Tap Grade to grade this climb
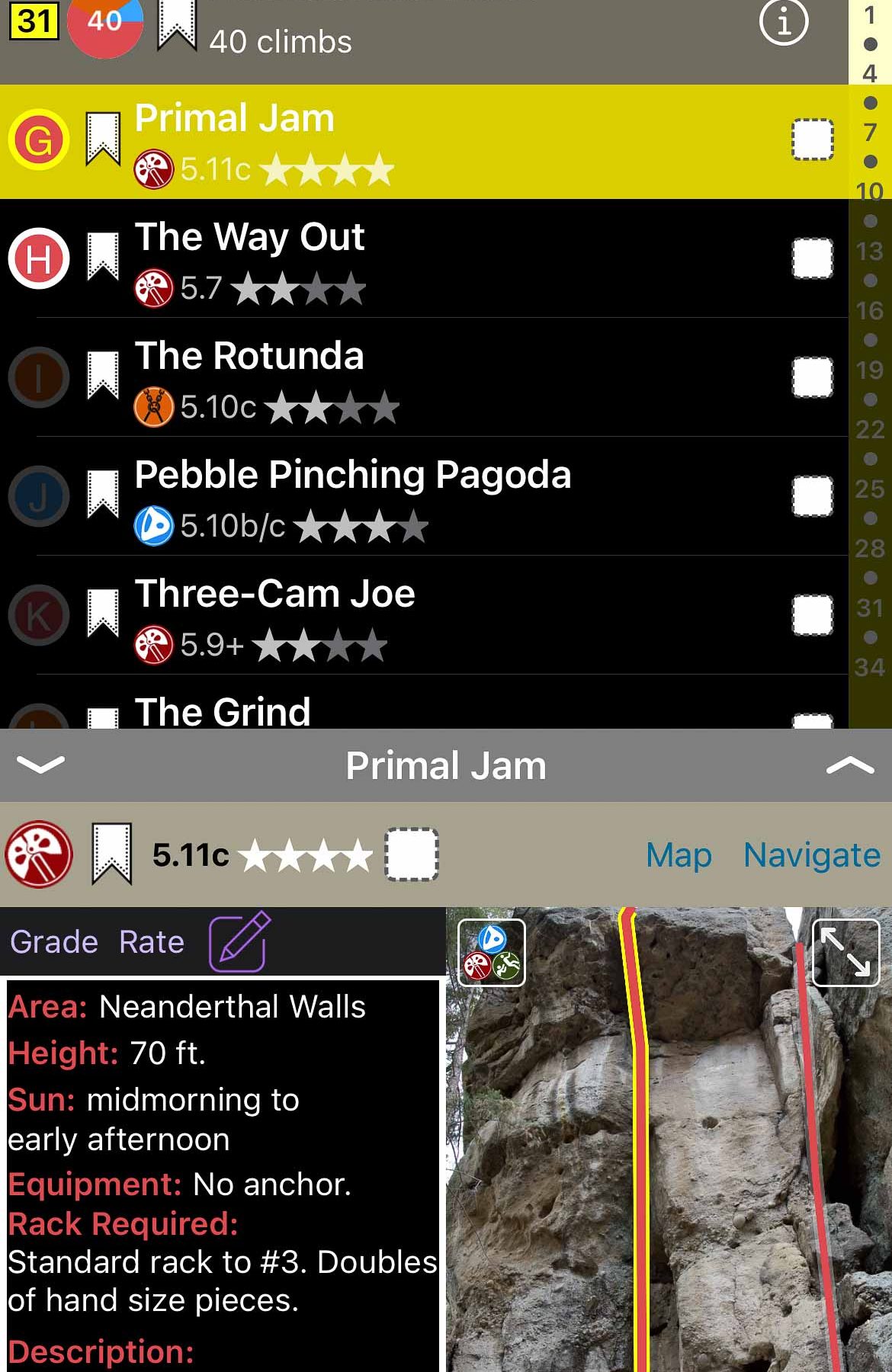Viewport: 892px width, 1372px height. [x=54, y=942]
